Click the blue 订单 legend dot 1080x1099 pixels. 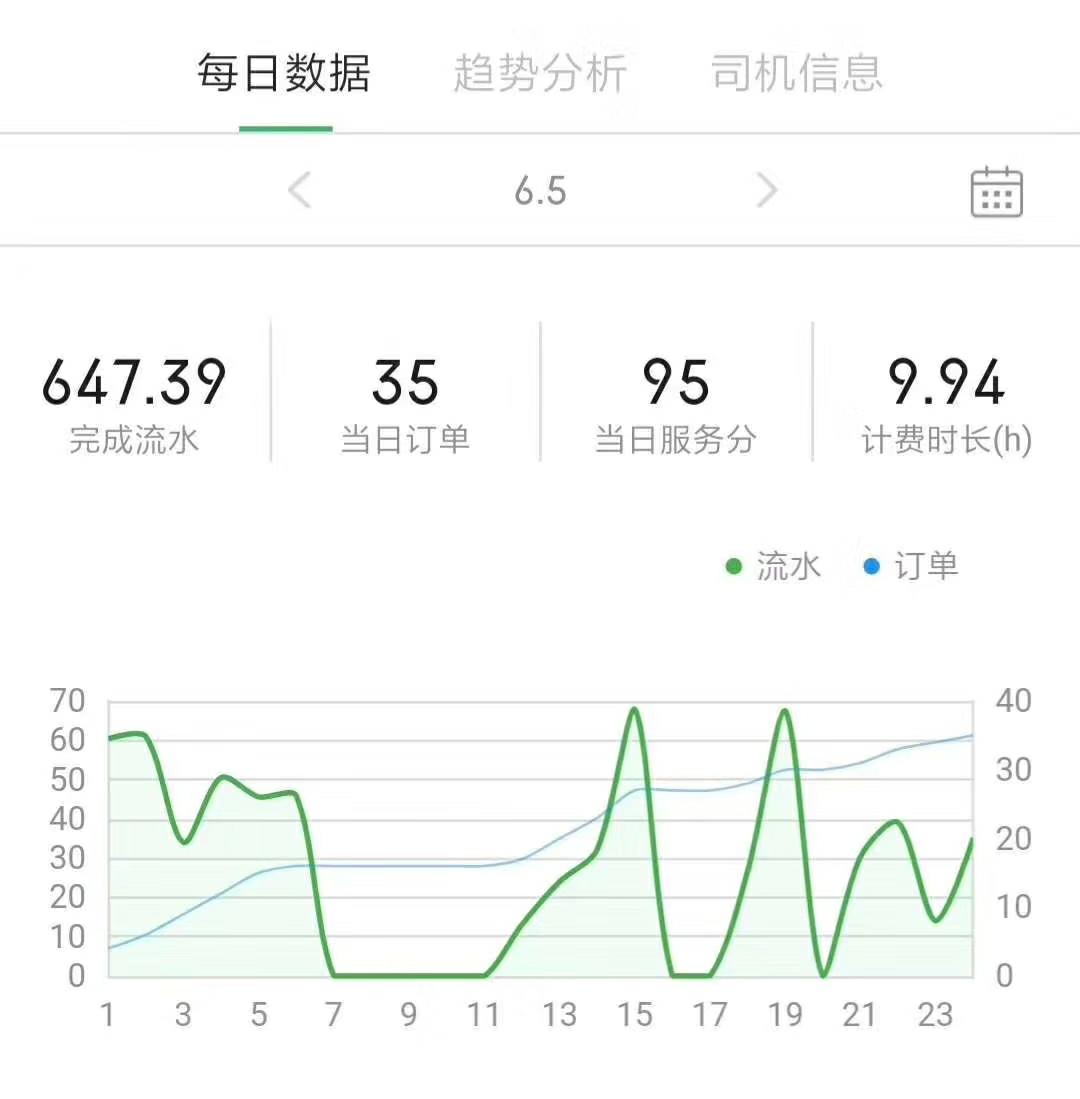871,565
